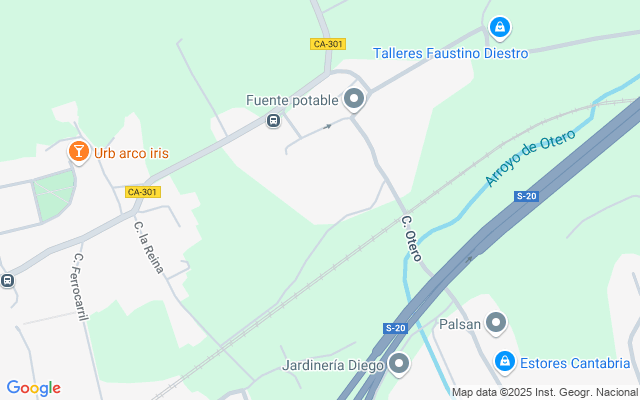Tap the bus stop icon near Fuente potable
The image size is (640, 400).
[x=273, y=121]
